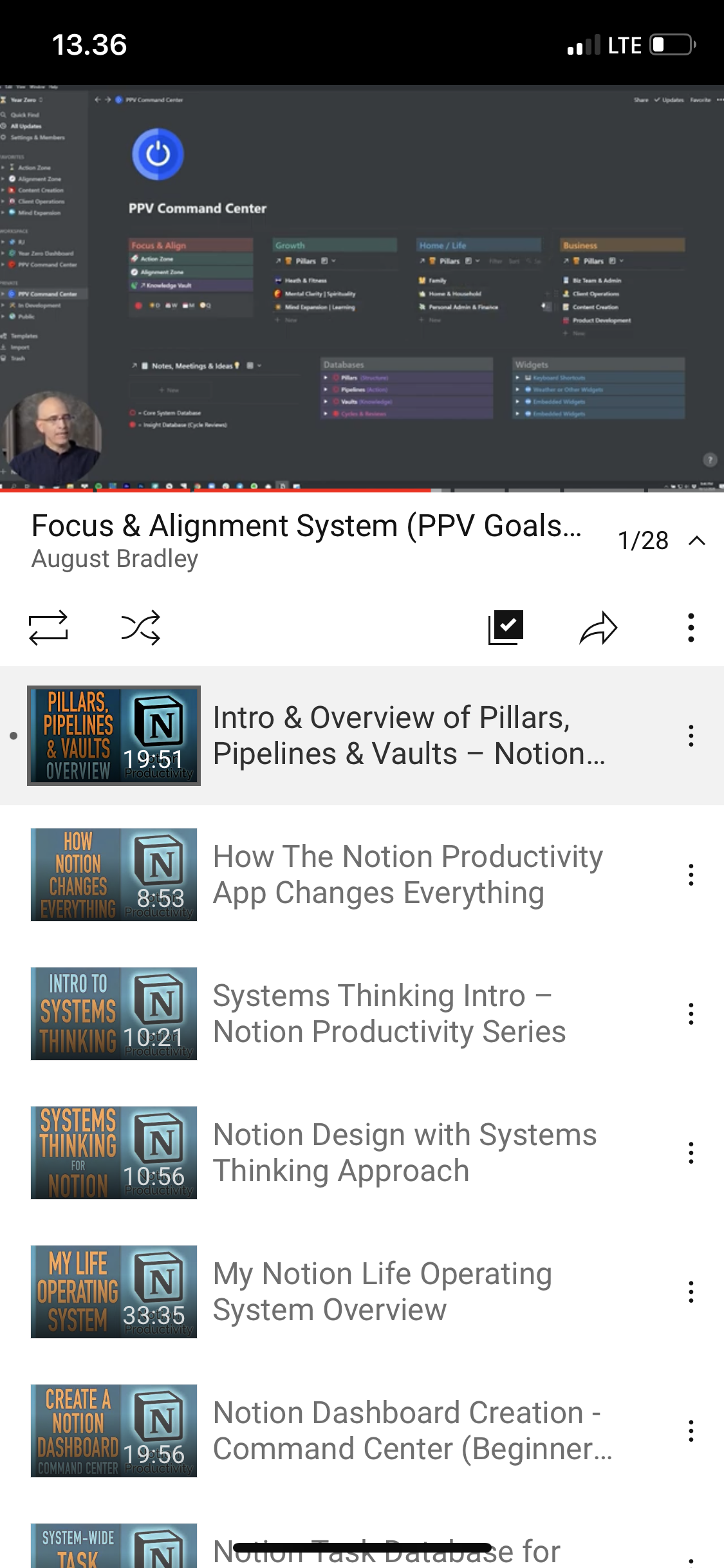Play Notion Dashboard Creation - Command Center video
Image resolution: width=724 pixels, height=1568 pixels.
[362, 1431]
